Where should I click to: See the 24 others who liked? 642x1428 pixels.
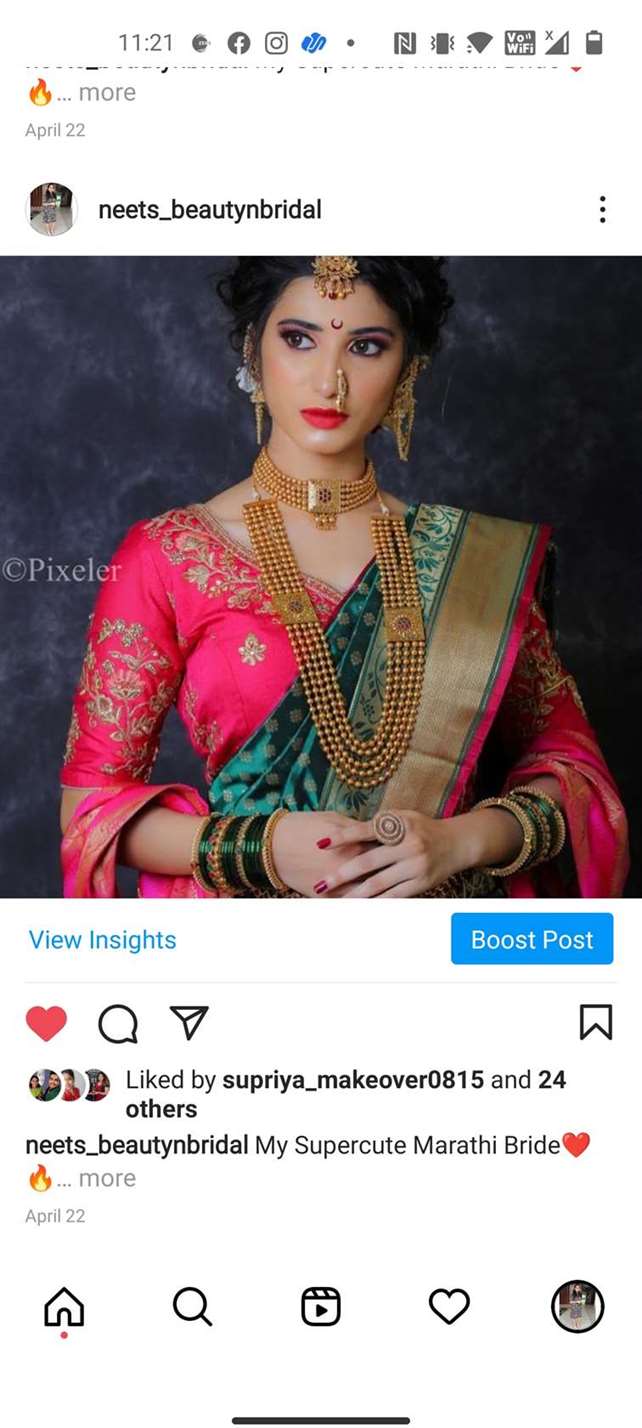161,1109
